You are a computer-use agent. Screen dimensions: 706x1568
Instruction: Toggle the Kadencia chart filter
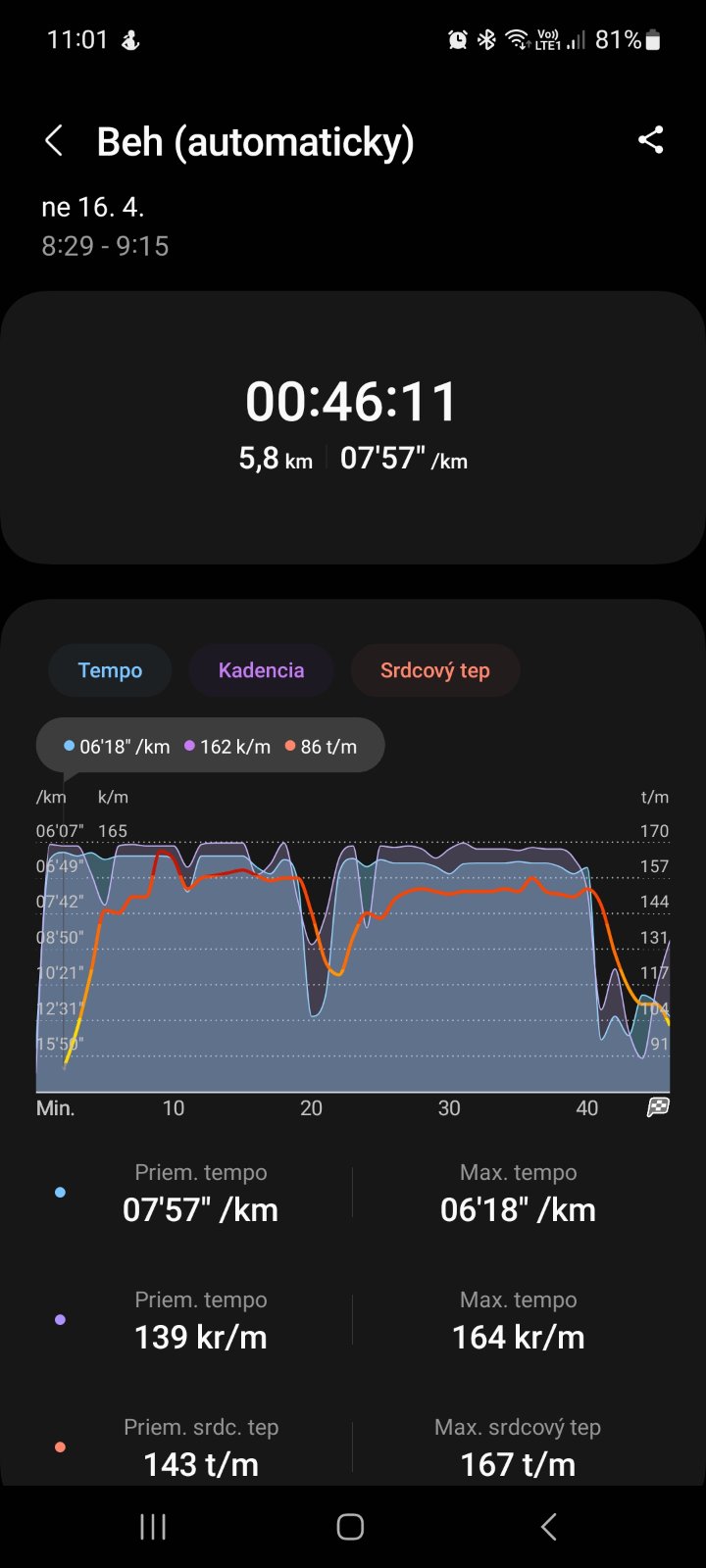pyautogui.click(x=261, y=670)
